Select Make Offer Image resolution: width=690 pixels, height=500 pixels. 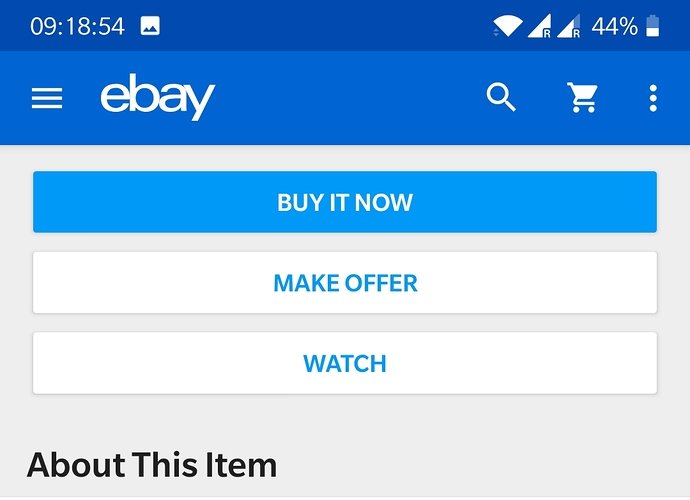(345, 283)
